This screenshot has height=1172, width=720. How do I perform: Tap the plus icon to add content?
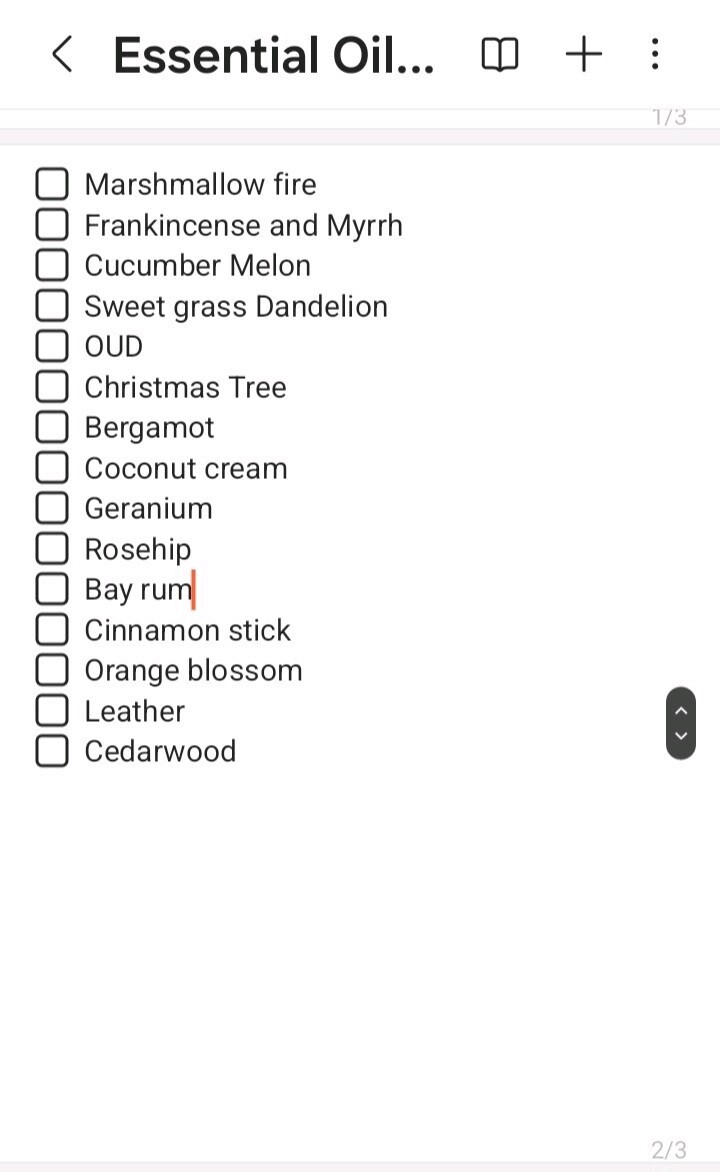(x=584, y=55)
